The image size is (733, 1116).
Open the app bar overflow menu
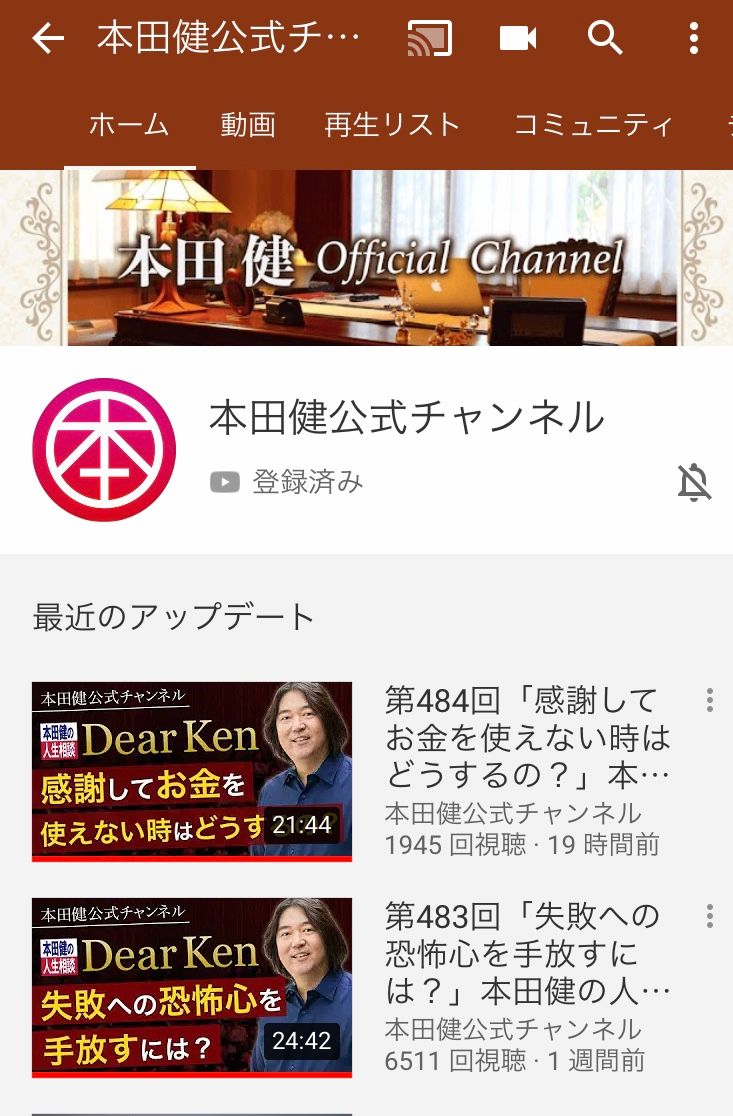point(693,39)
